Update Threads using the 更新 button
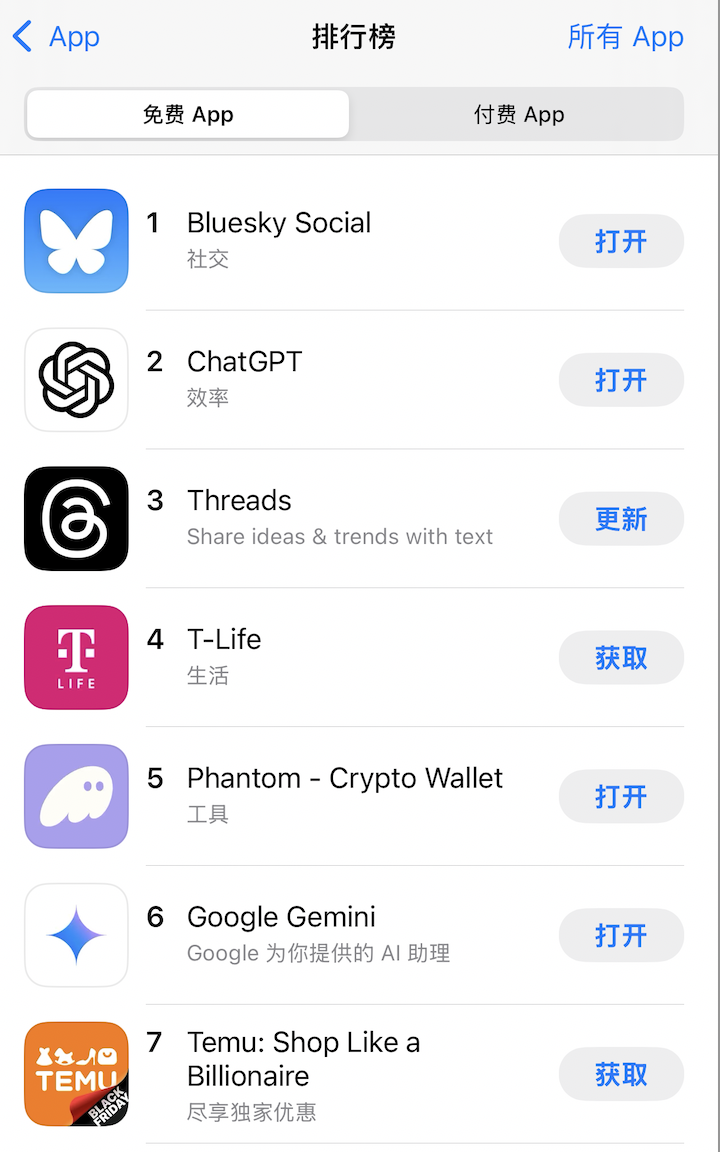This screenshot has height=1152, width=720. point(621,518)
